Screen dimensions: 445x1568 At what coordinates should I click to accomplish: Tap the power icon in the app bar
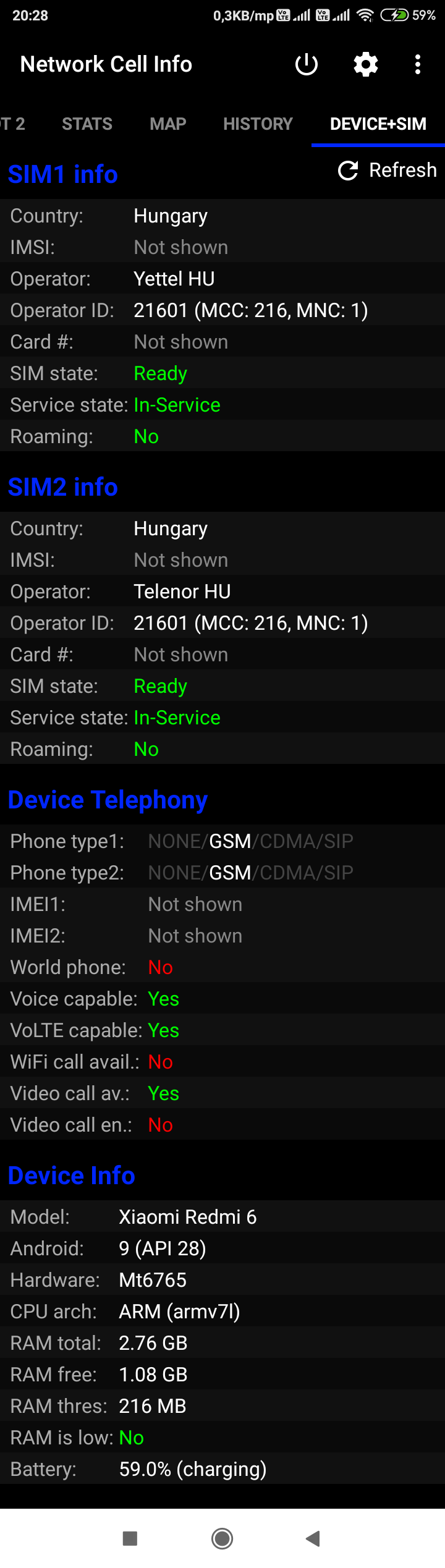(x=307, y=64)
